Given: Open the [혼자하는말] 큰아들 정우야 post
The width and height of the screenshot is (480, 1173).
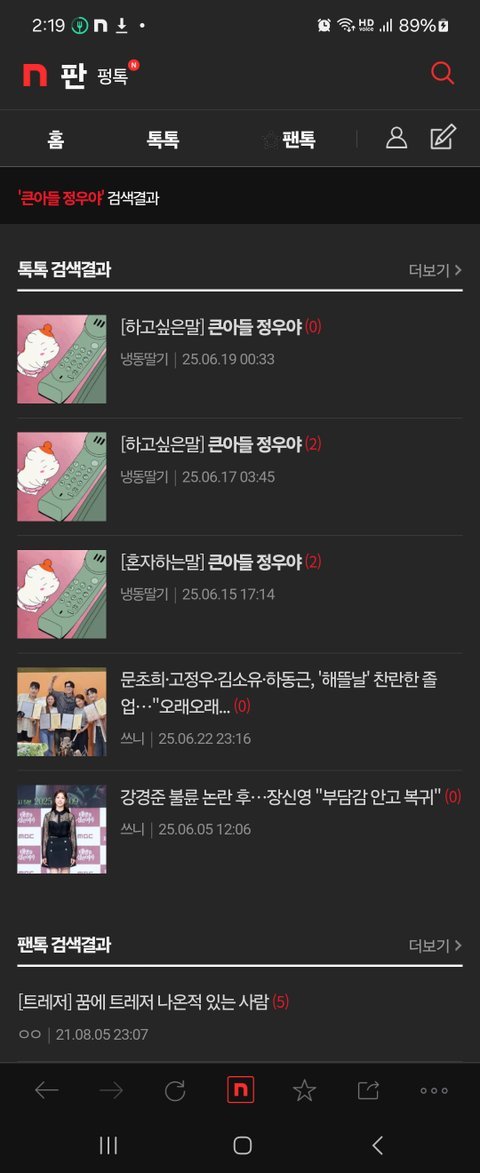Looking at the screenshot, I should click(240, 594).
